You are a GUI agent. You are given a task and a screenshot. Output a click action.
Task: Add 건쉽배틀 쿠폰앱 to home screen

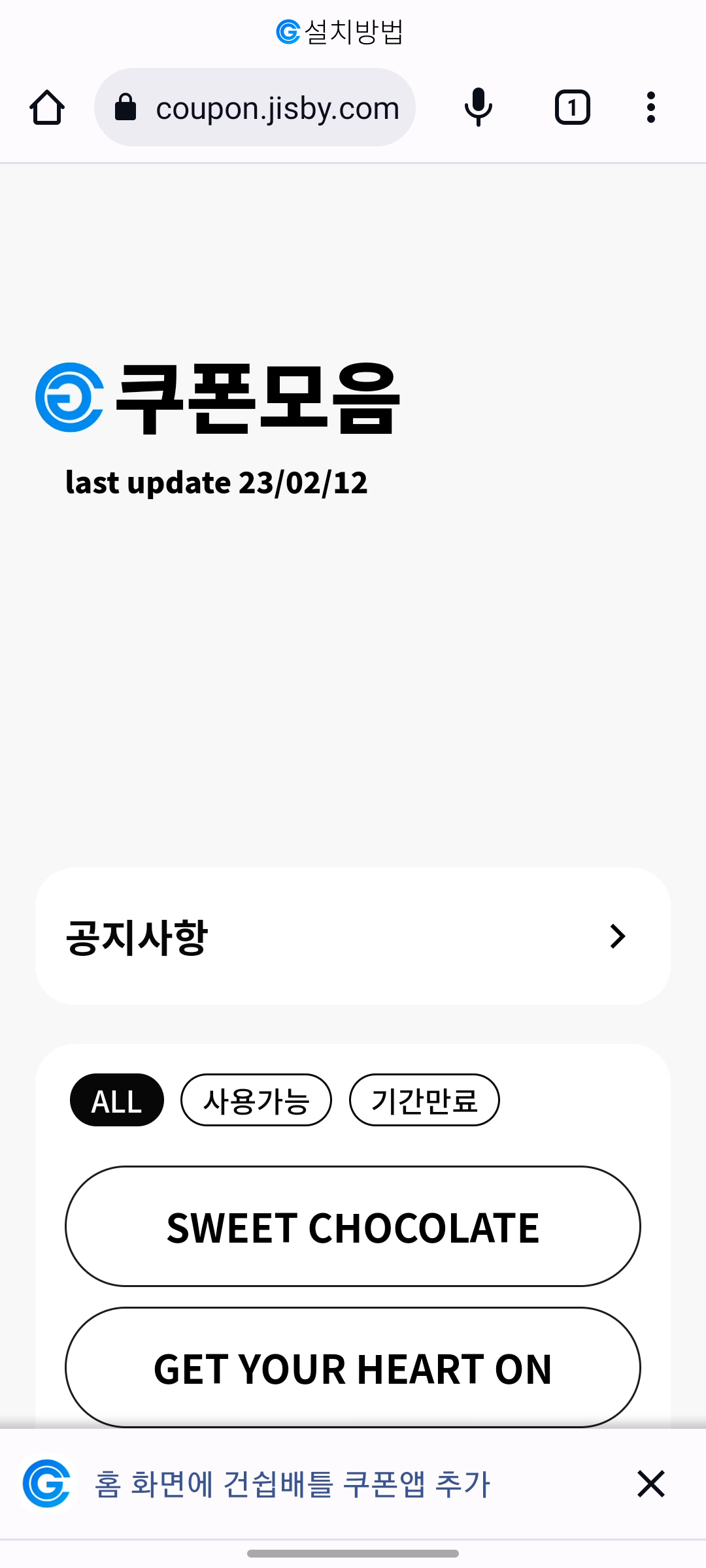click(x=292, y=1484)
